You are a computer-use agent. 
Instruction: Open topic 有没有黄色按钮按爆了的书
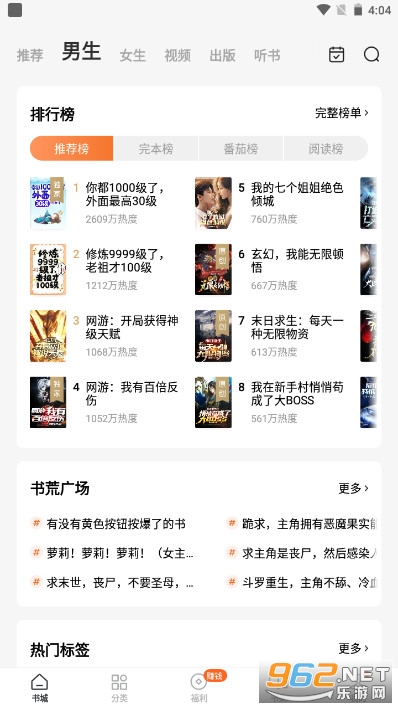(116, 524)
